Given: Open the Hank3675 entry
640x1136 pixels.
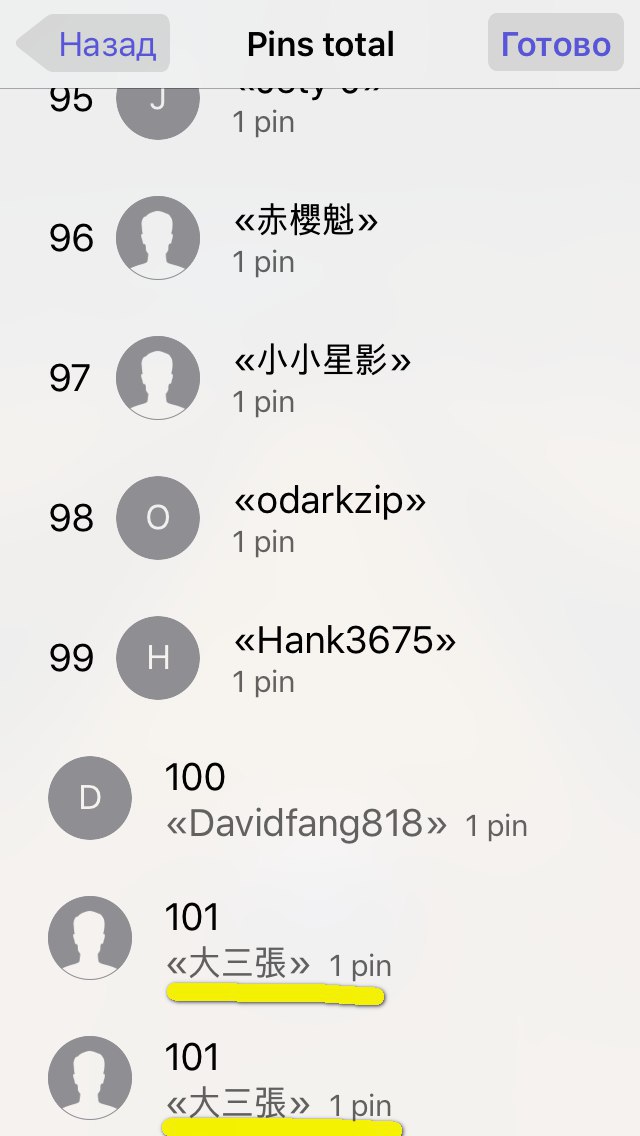Looking at the screenshot, I should [320, 658].
